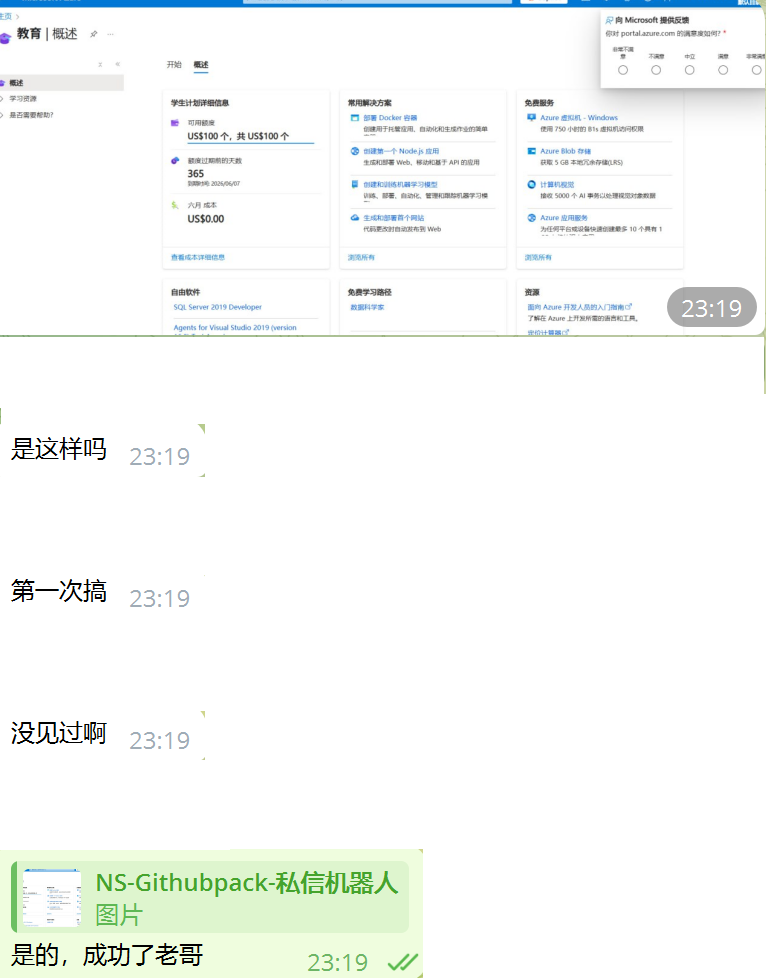766x978 pixels.
Task: Jump to quoted NS-Githubpack-私信机器人 image reply
Action: [x=212, y=898]
